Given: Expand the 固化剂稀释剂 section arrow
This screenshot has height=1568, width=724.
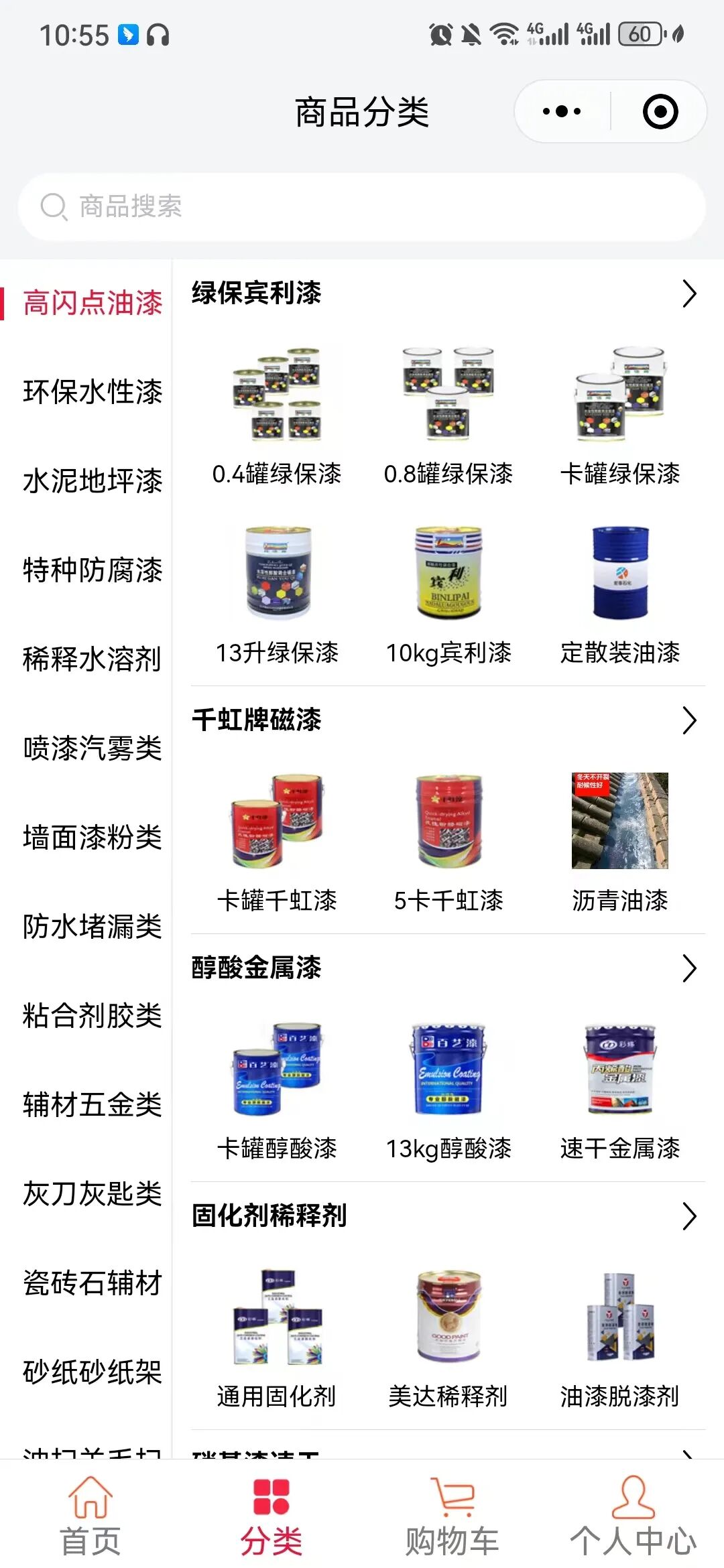Looking at the screenshot, I should click(x=689, y=1216).
